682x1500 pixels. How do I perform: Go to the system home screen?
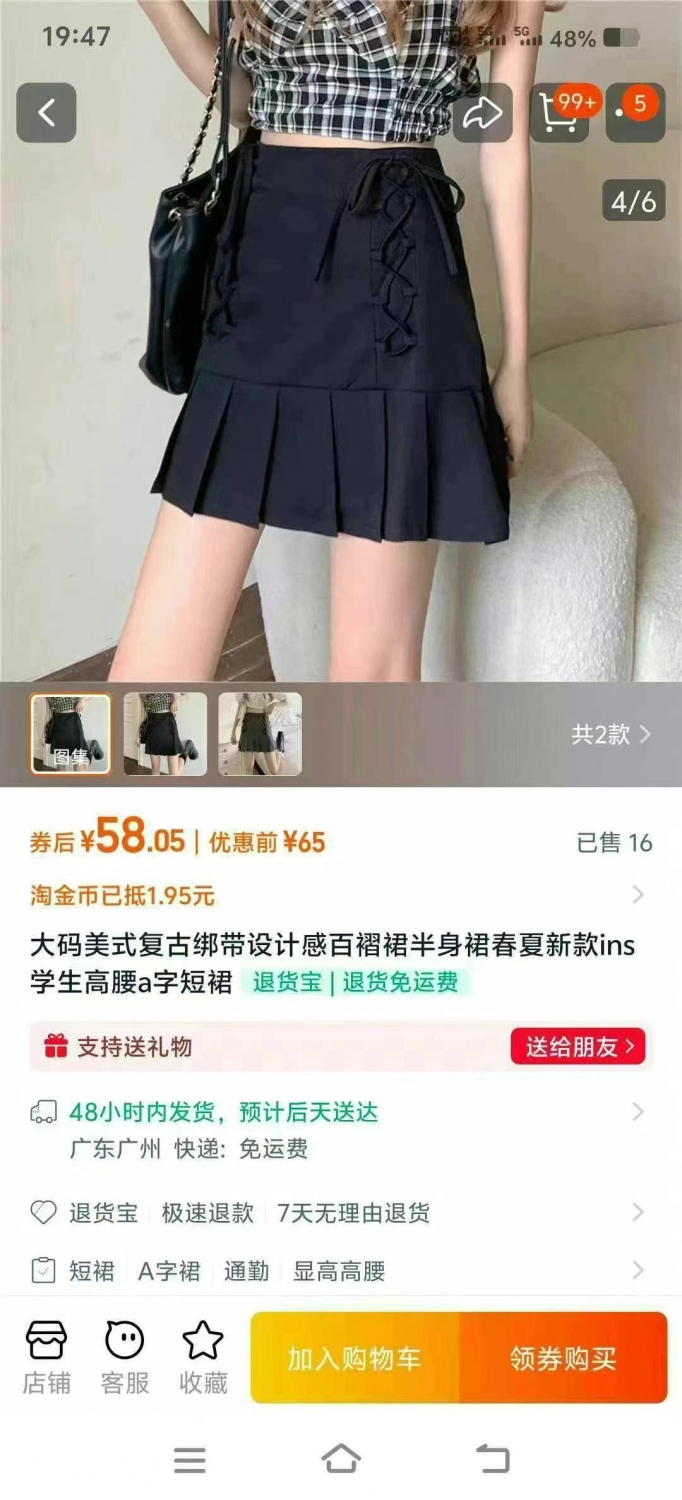[x=341, y=1459]
